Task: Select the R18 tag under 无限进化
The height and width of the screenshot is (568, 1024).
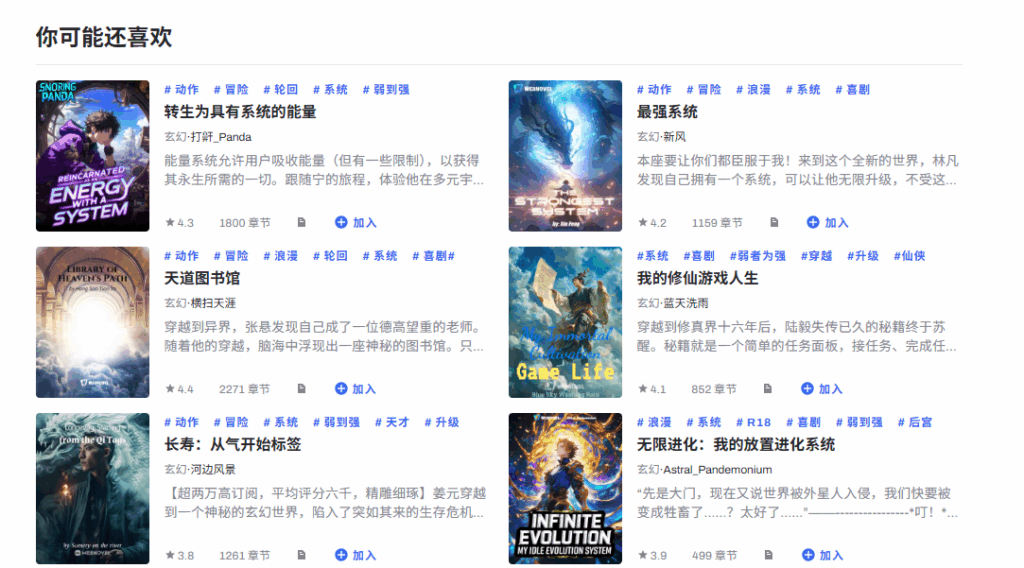Action: click(x=754, y=422)
